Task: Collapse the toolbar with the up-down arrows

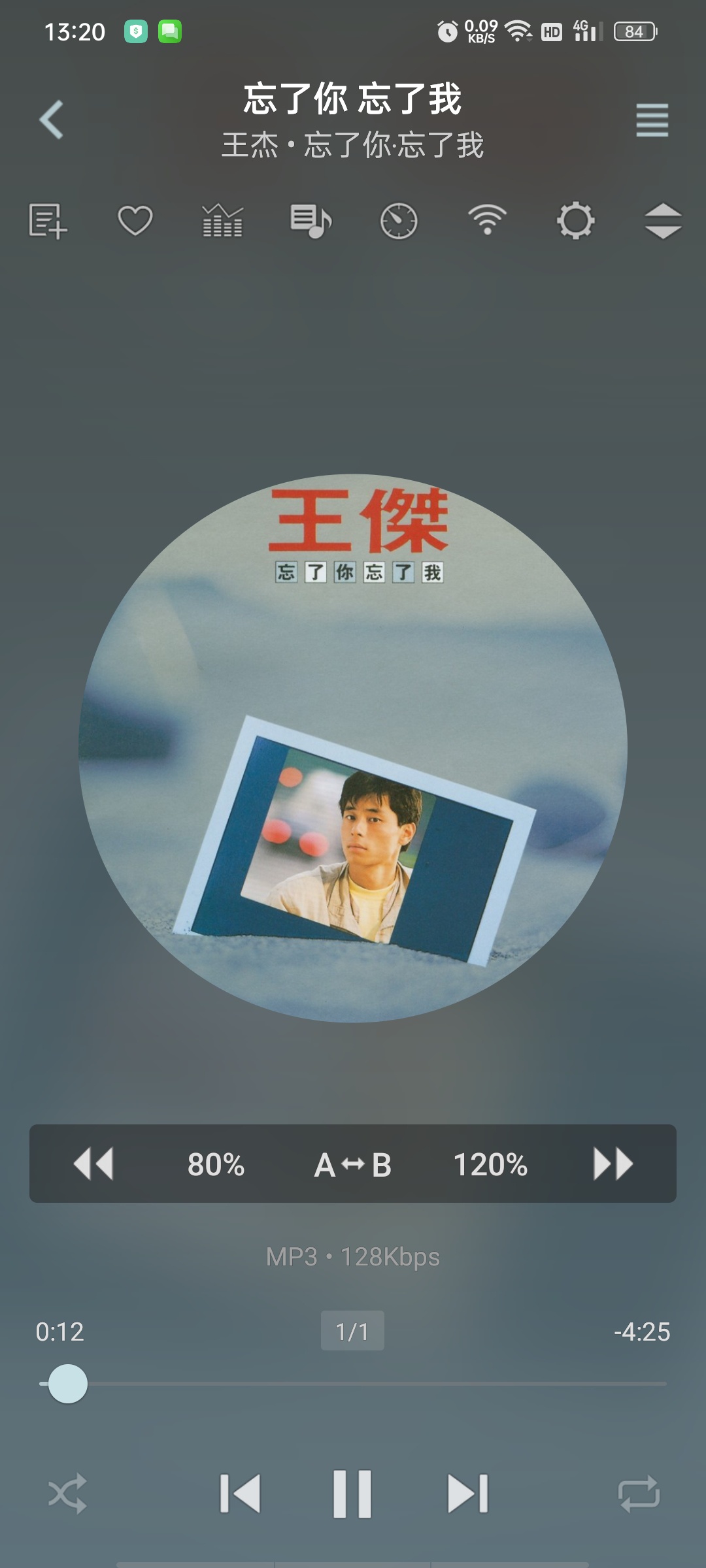Action: click(663, 221)
